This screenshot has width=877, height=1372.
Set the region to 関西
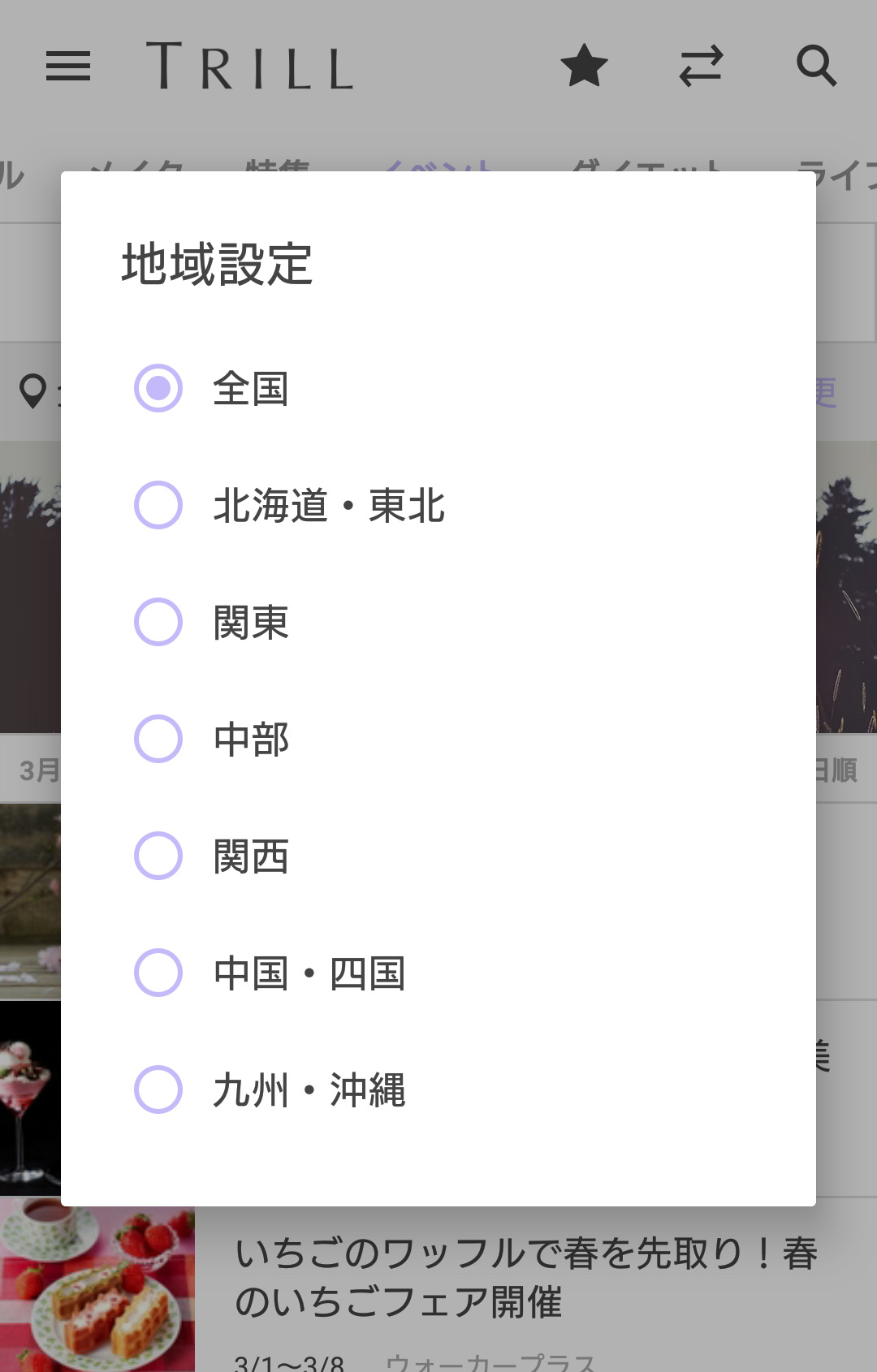coord(158,856)
